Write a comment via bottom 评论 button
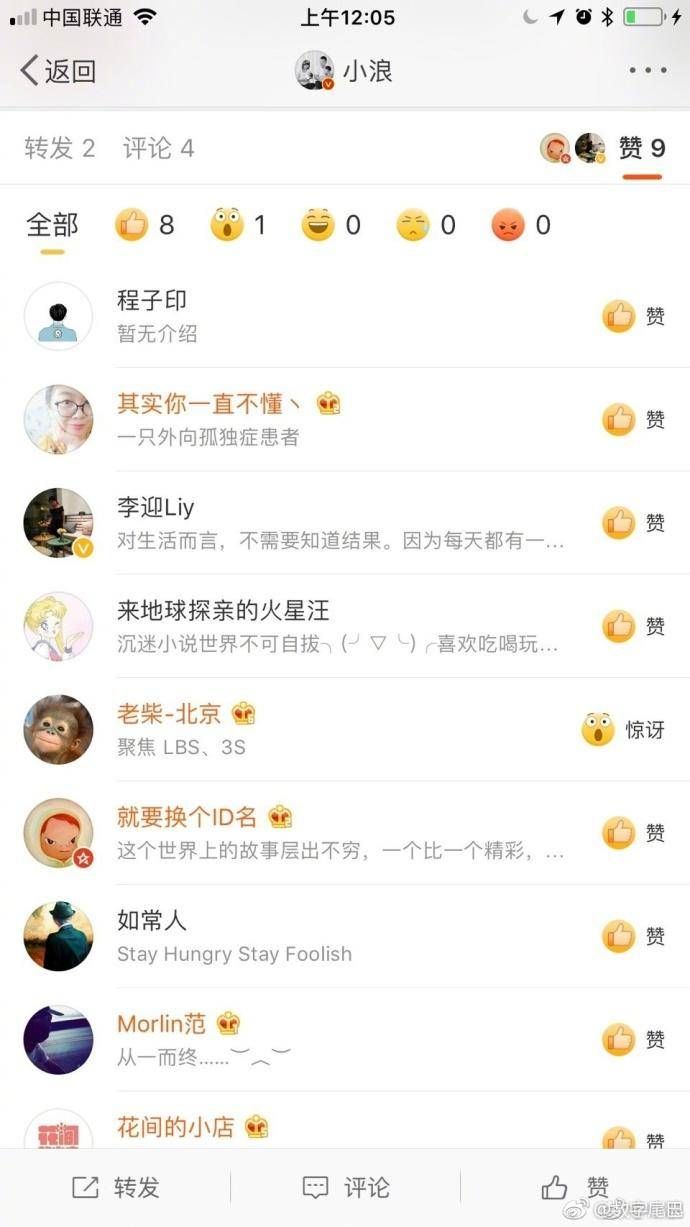Viewport: 690px width, 1227px height. point(345,1187)
